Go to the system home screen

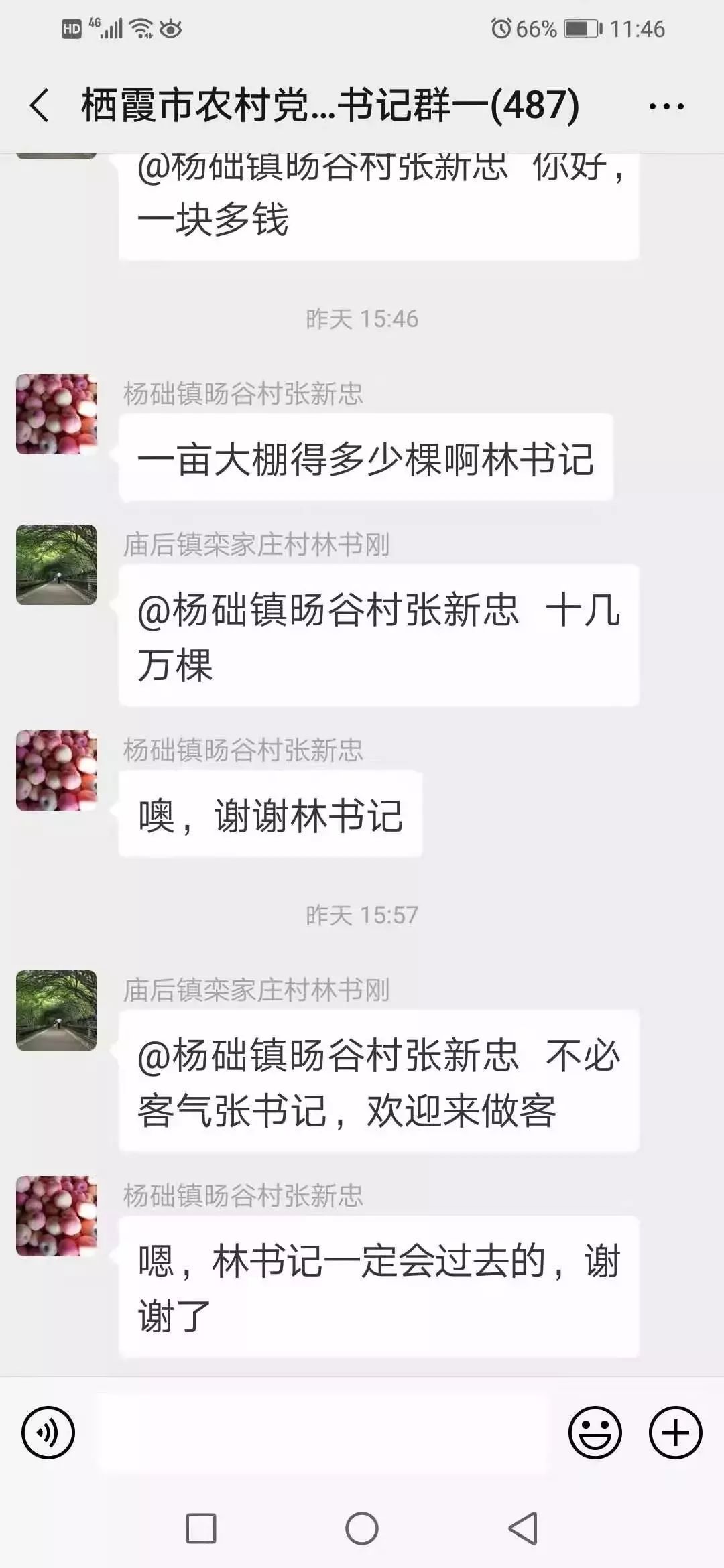[x=362, y=1529]
